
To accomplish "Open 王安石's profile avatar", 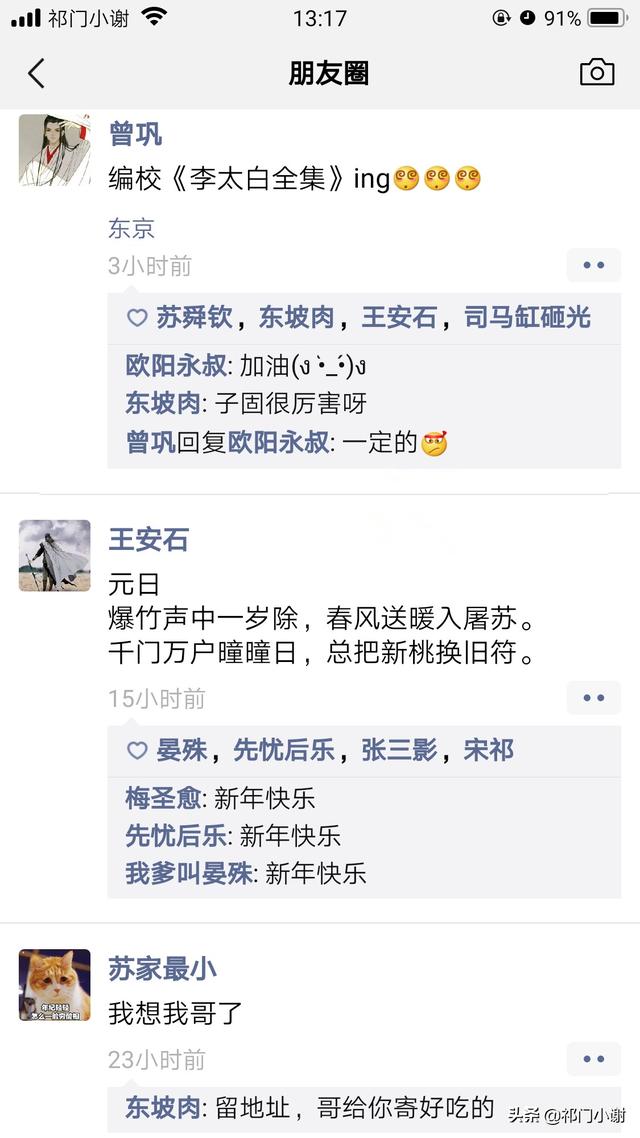I will (x=54, y=555).
